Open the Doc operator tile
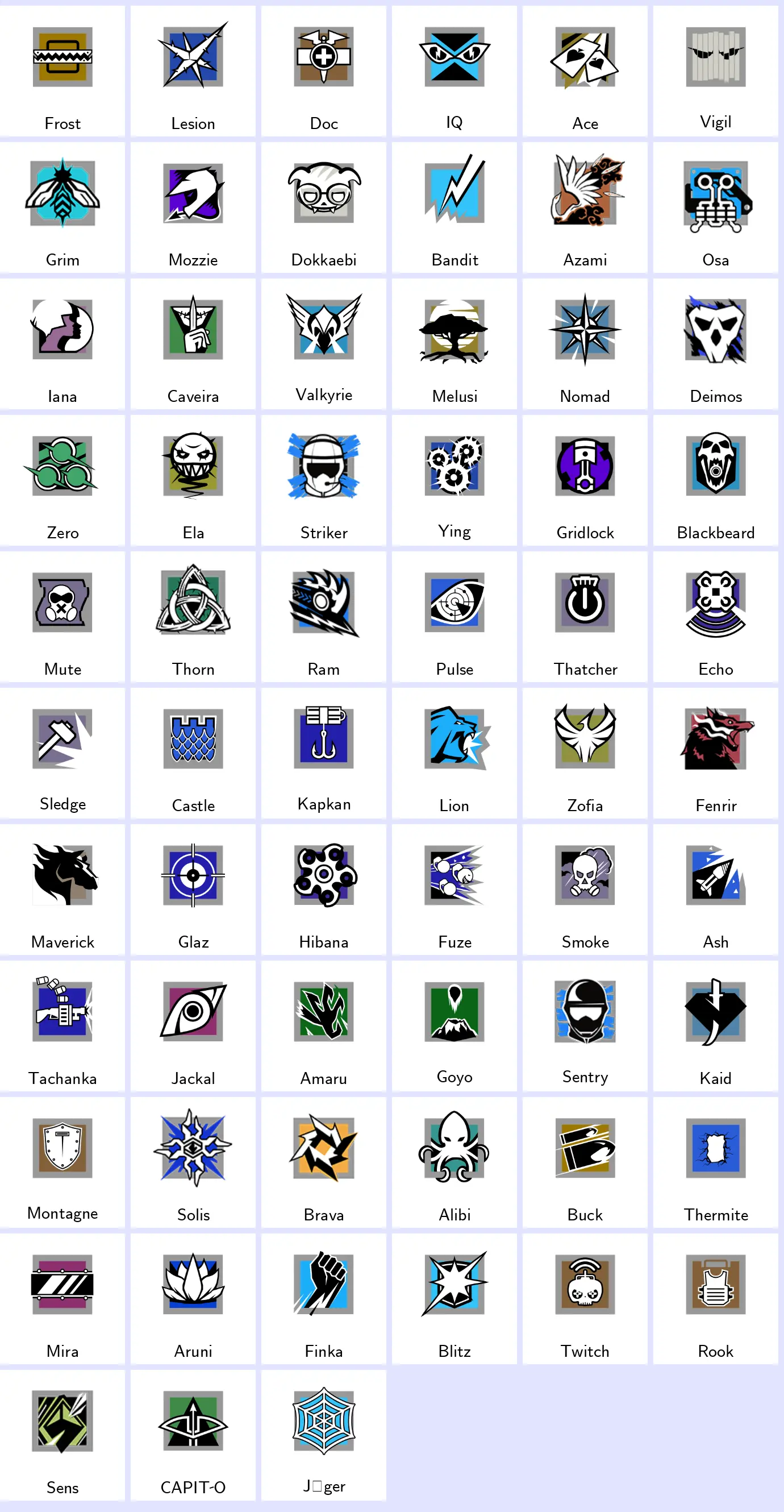The width and height of the screenshot is (784, 1512). [323, 71]
